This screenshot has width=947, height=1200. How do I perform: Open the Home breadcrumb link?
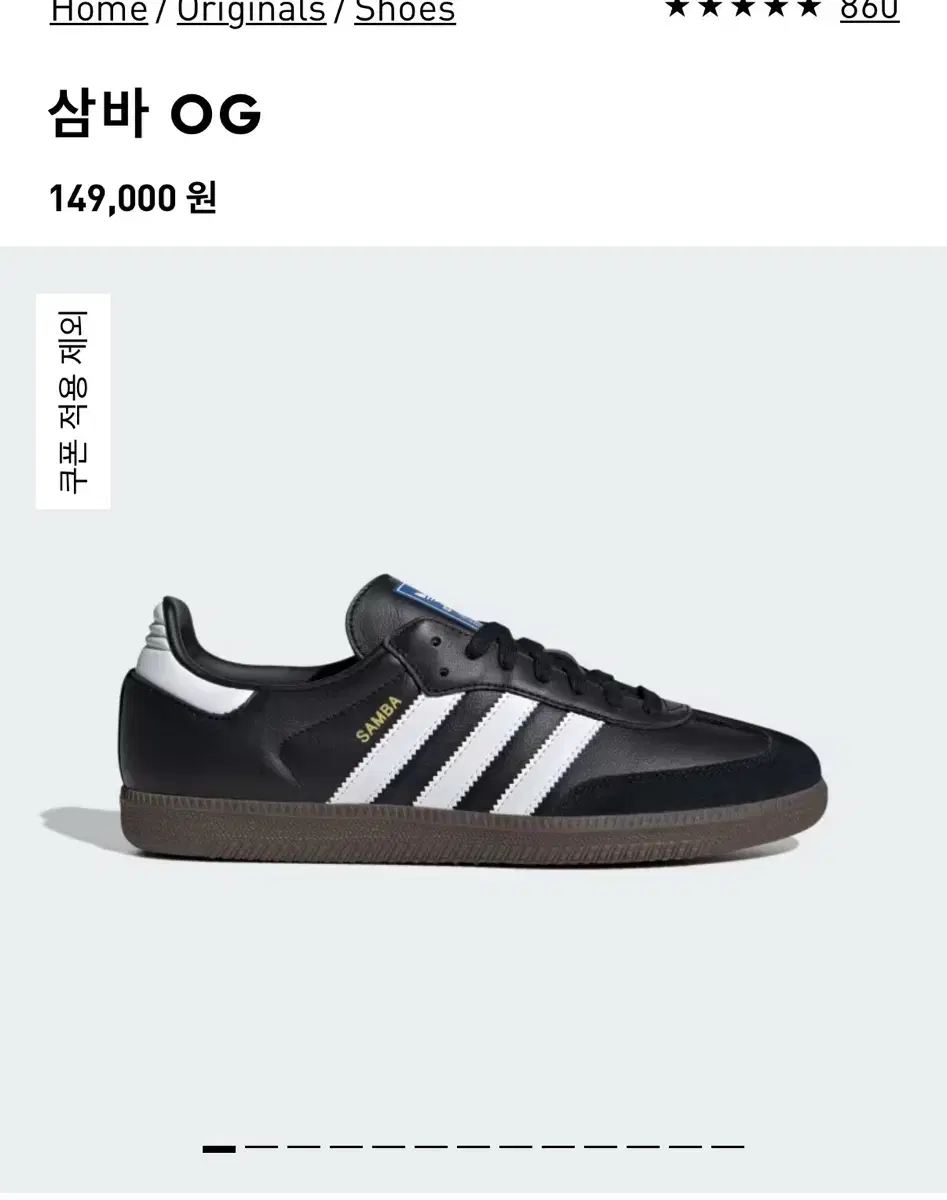98,10
